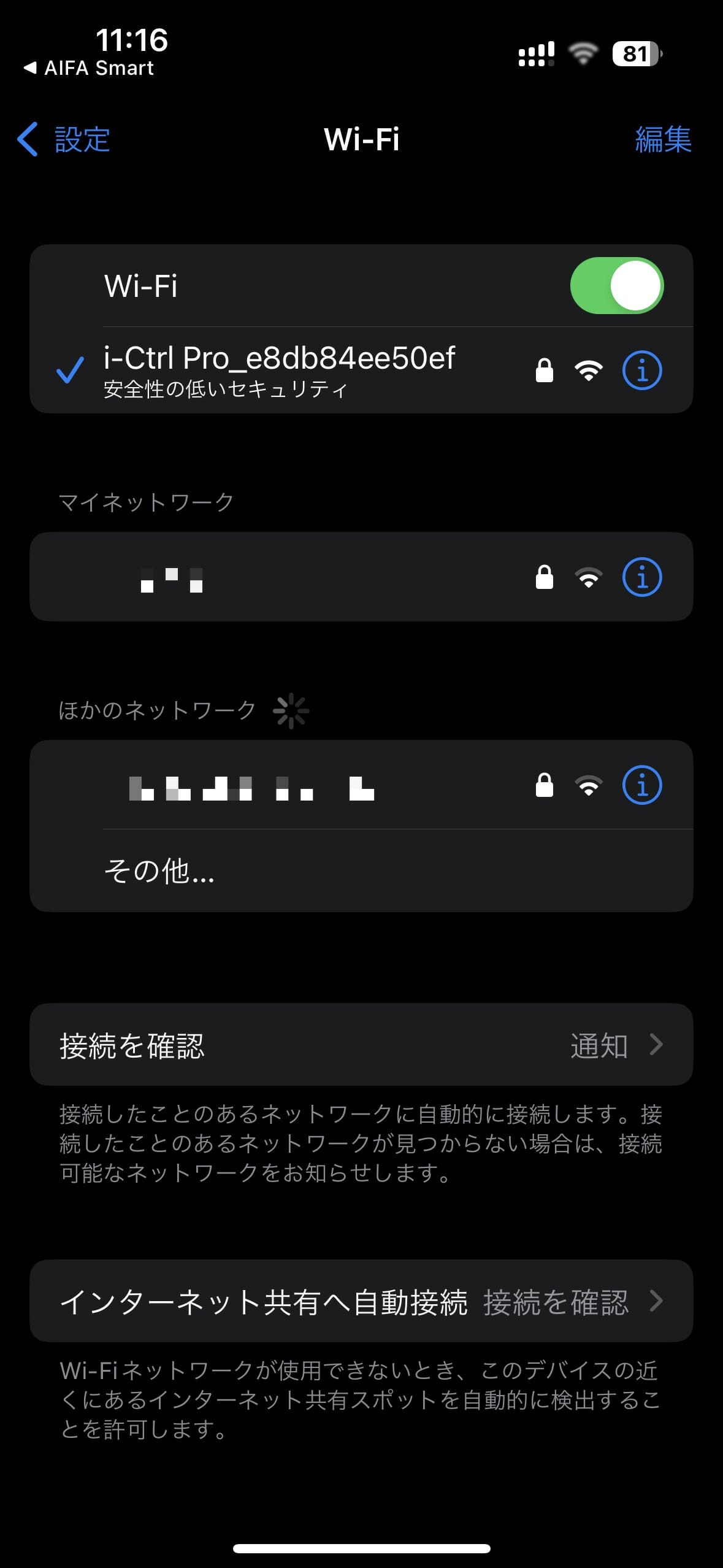Image resolution: width=723 pixels, height=1568 pixels.
Task: Turn off the Wi-Fi switch
Action: pos(616,285)
